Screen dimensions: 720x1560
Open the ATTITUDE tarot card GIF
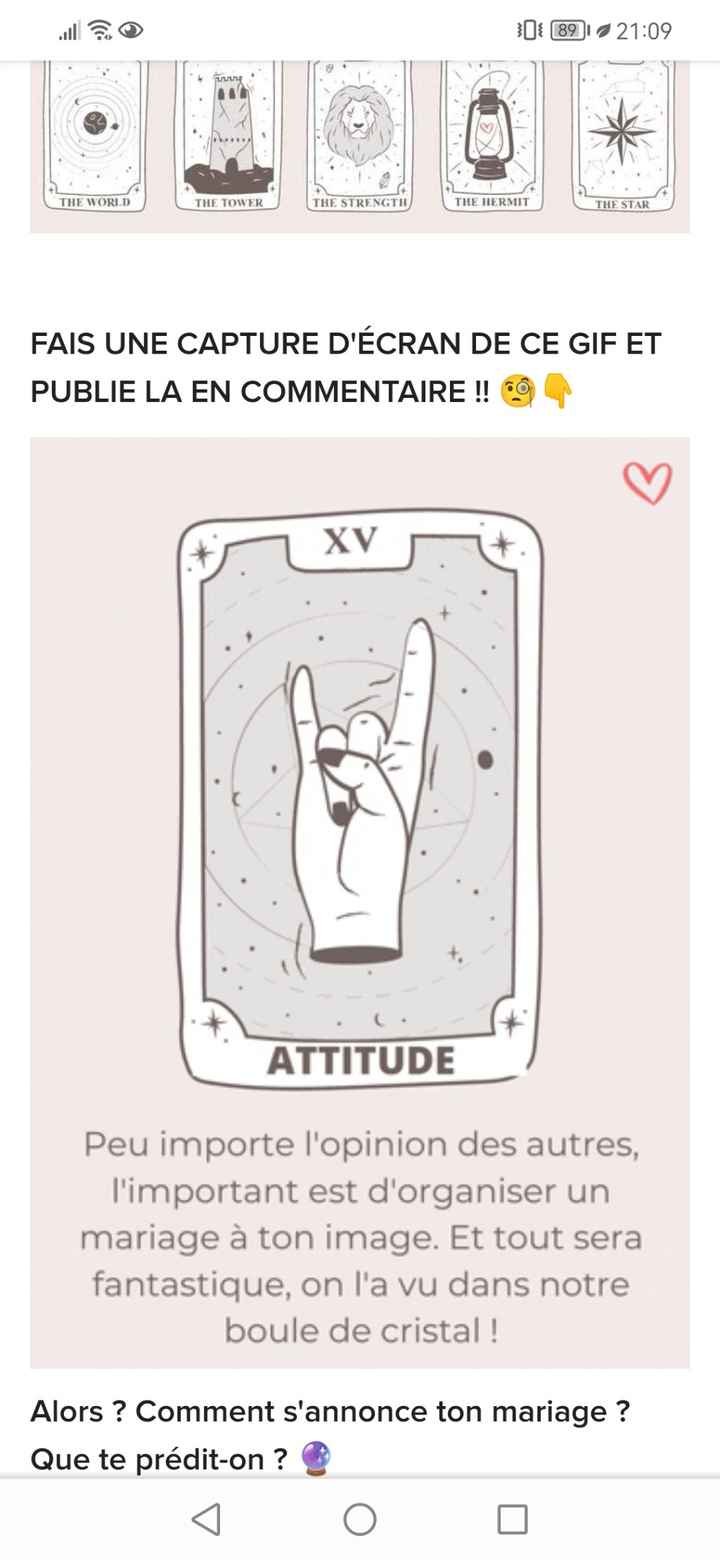(360, 800)
